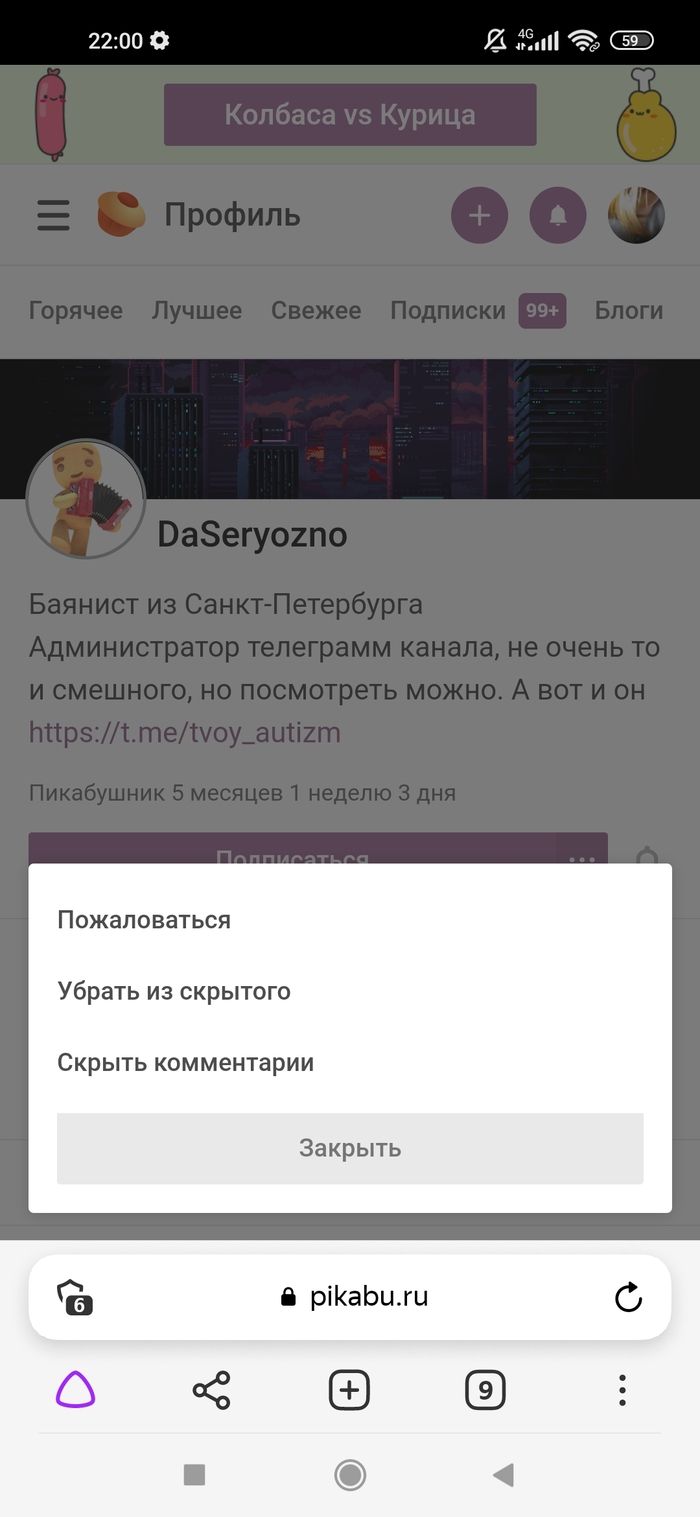Viewport: 700px width, 1517px height.
Task: Choose Убрать из скрытого option
Action: [x=174, y=992]
